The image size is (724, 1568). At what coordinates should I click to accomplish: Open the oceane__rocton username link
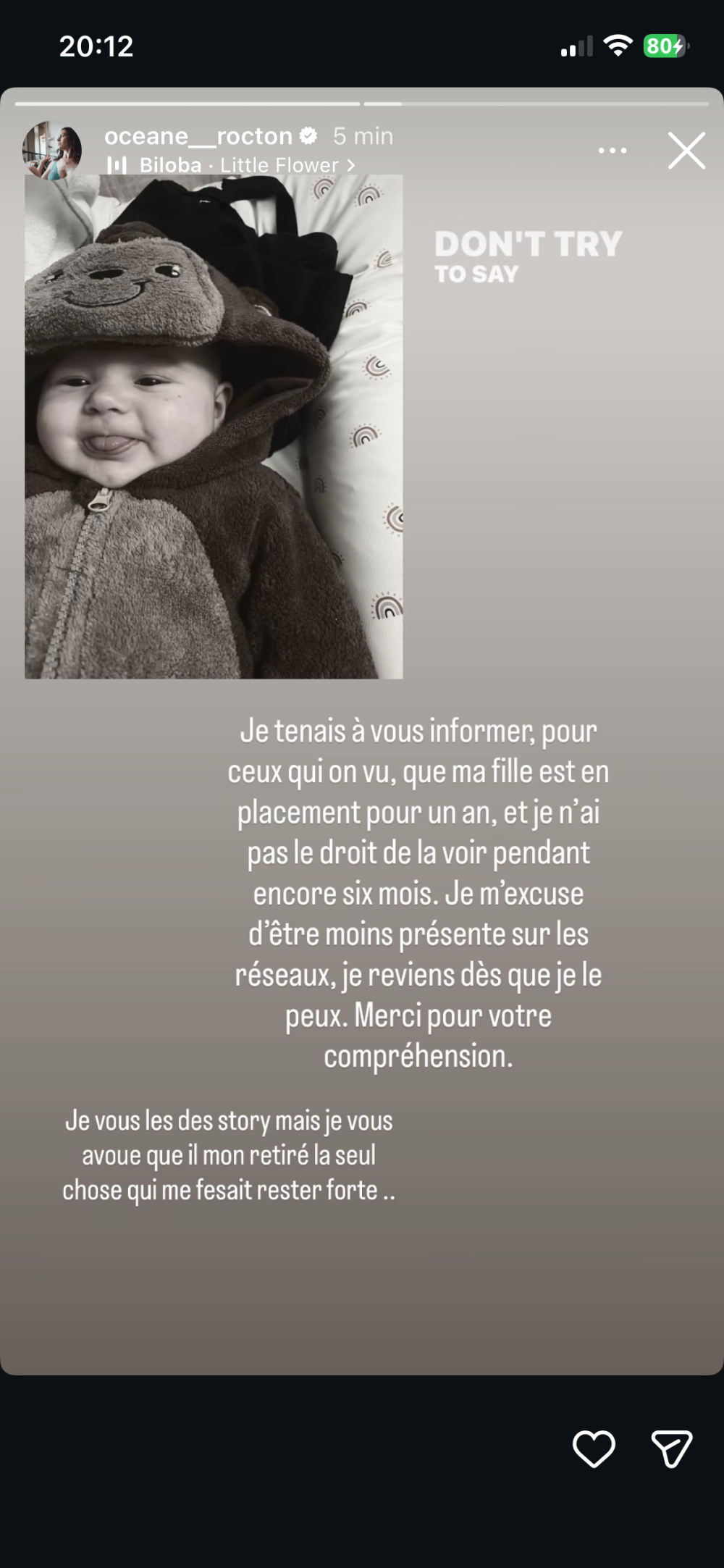[198, 136]
